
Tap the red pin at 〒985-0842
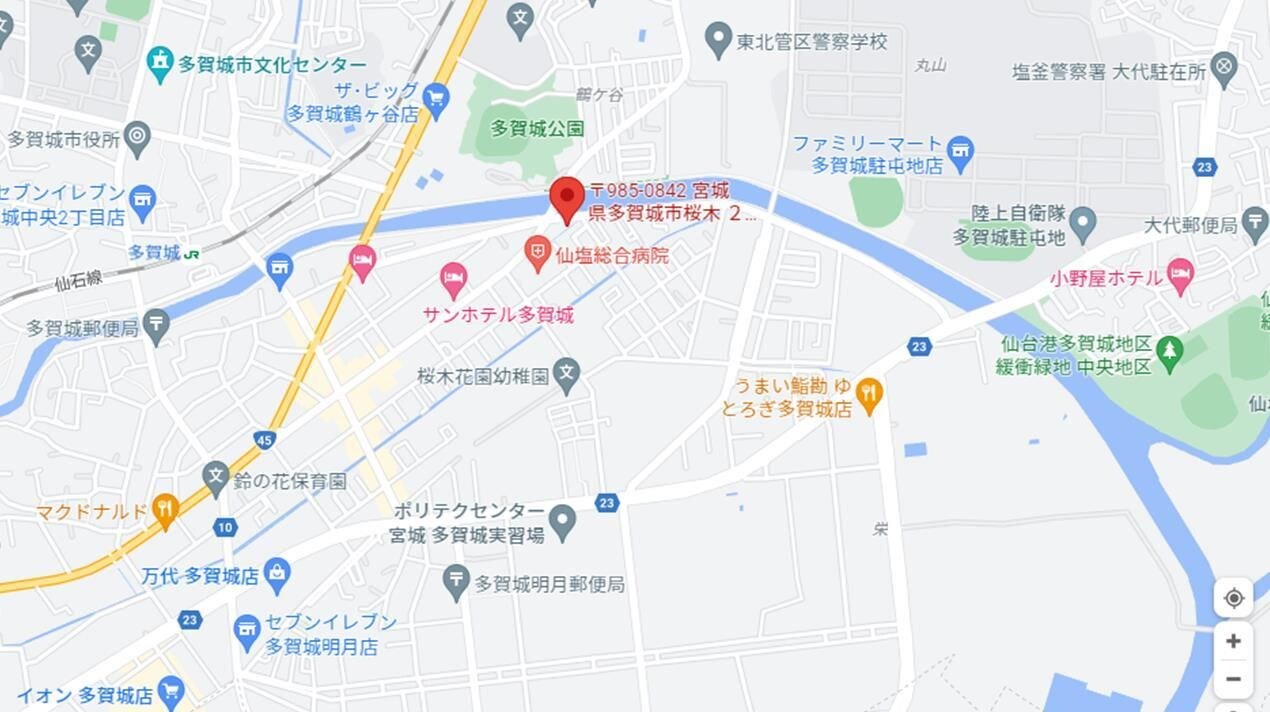point(567,197)
